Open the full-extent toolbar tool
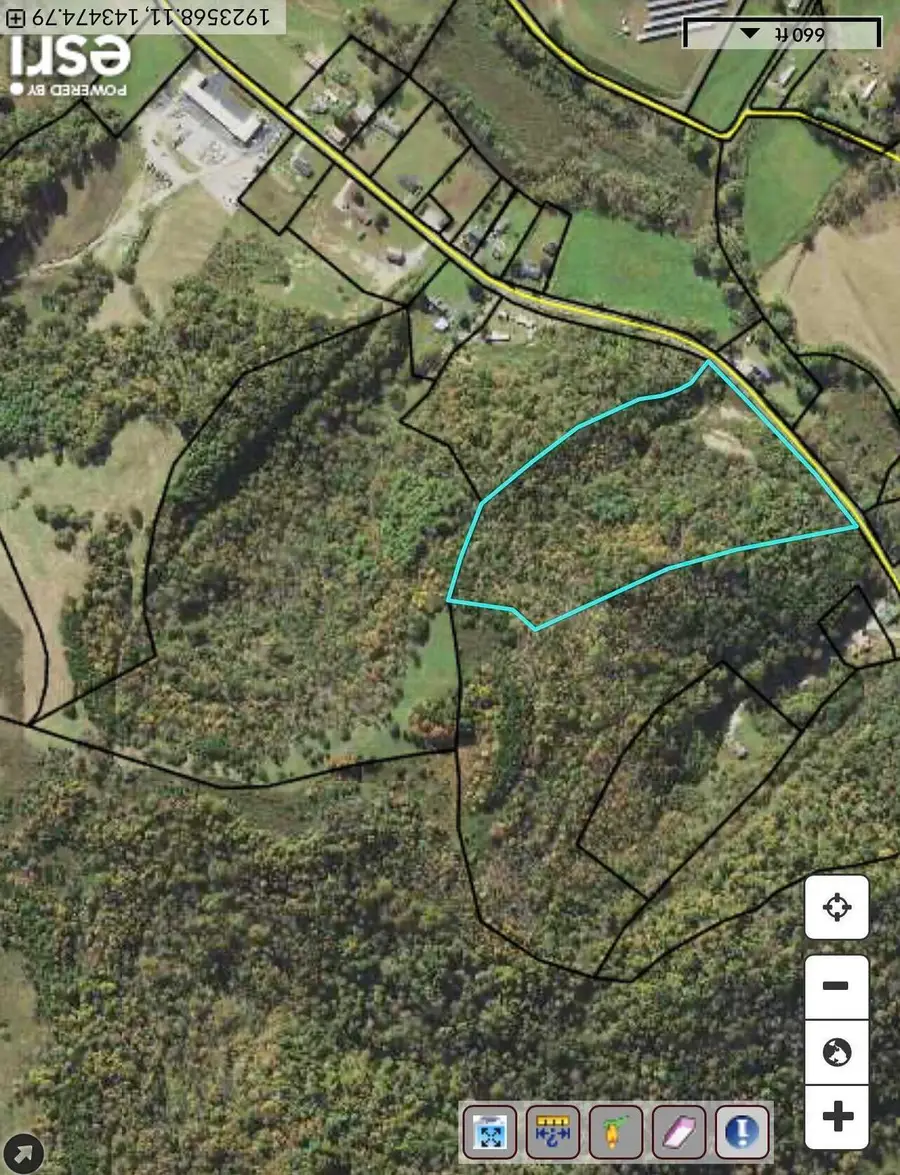Image resolution: width=900 pixels, height=1175 pixels. [490, 1133]
